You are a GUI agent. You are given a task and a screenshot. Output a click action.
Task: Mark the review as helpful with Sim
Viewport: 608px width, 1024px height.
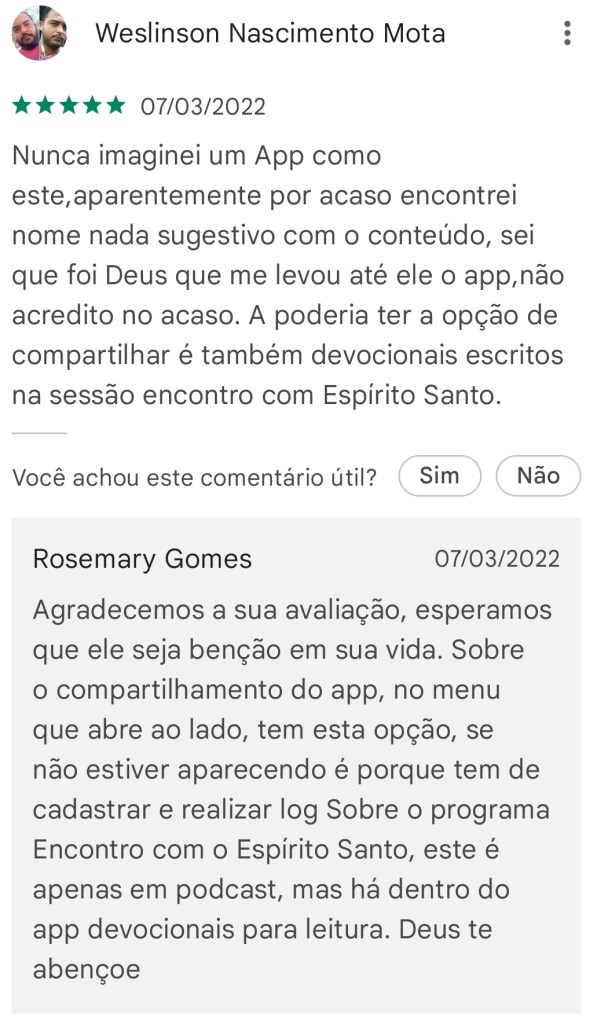(x=439, y=476)
